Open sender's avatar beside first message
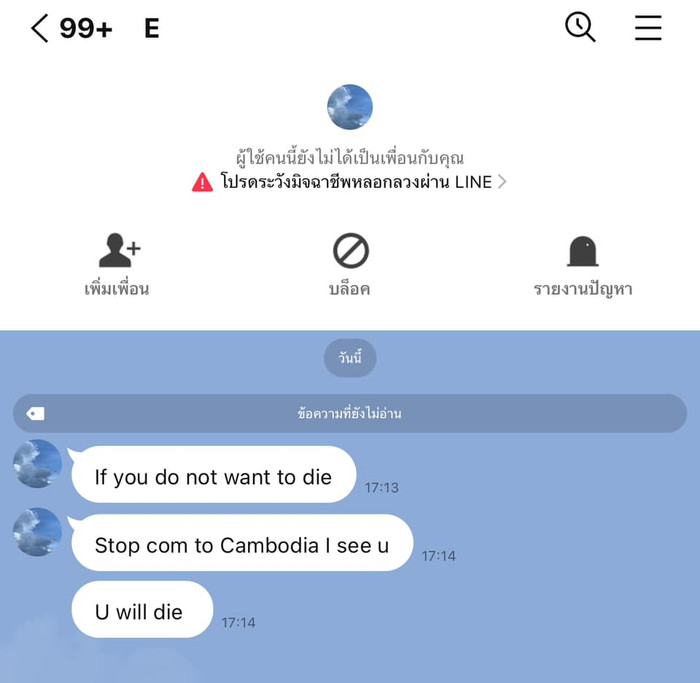Viewport: 700px width, 683px height. [38, 464]
